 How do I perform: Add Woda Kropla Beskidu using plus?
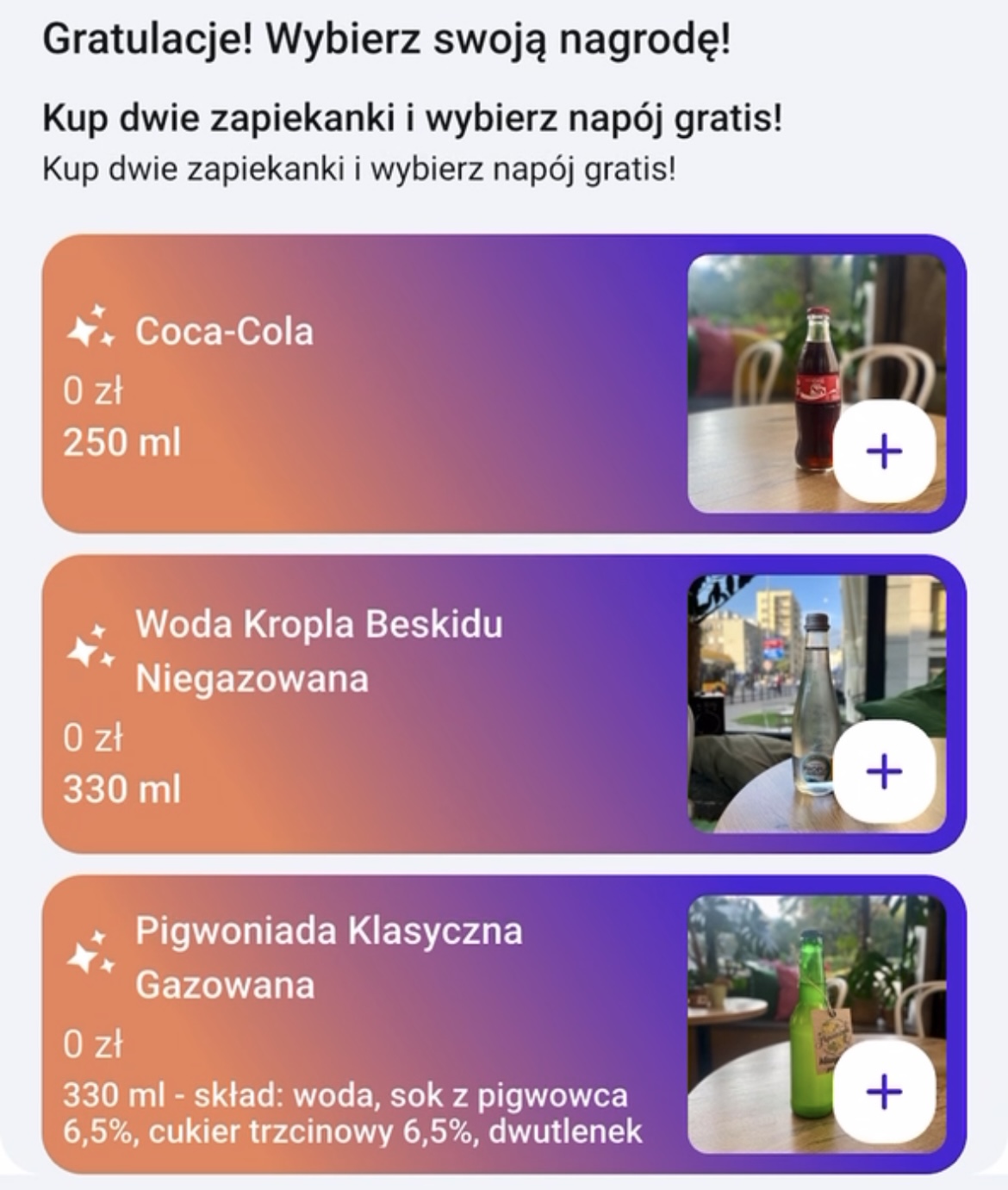(884, 771)
